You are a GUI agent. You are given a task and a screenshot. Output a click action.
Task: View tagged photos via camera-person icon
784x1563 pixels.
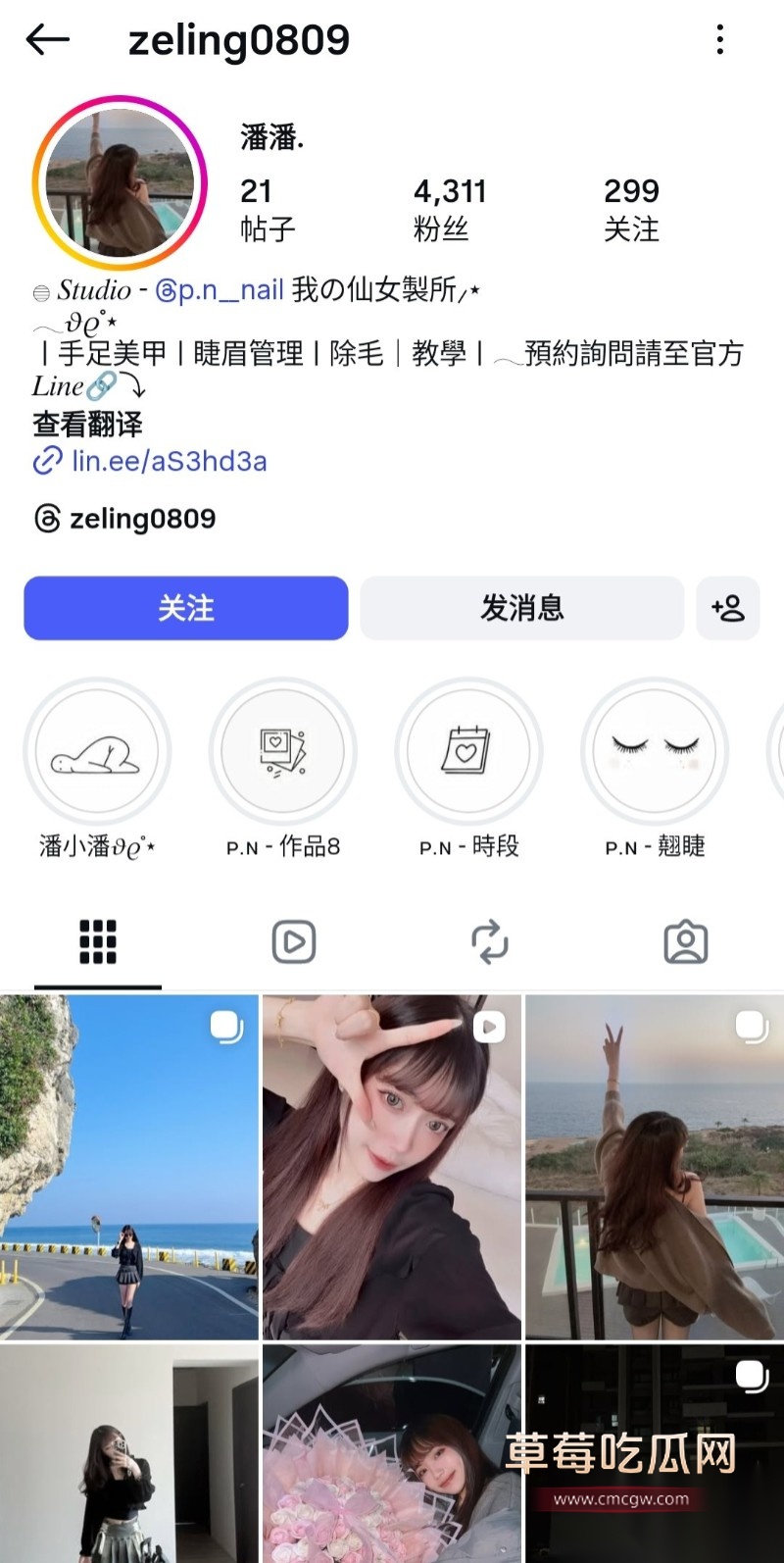(x=686, y=939)
